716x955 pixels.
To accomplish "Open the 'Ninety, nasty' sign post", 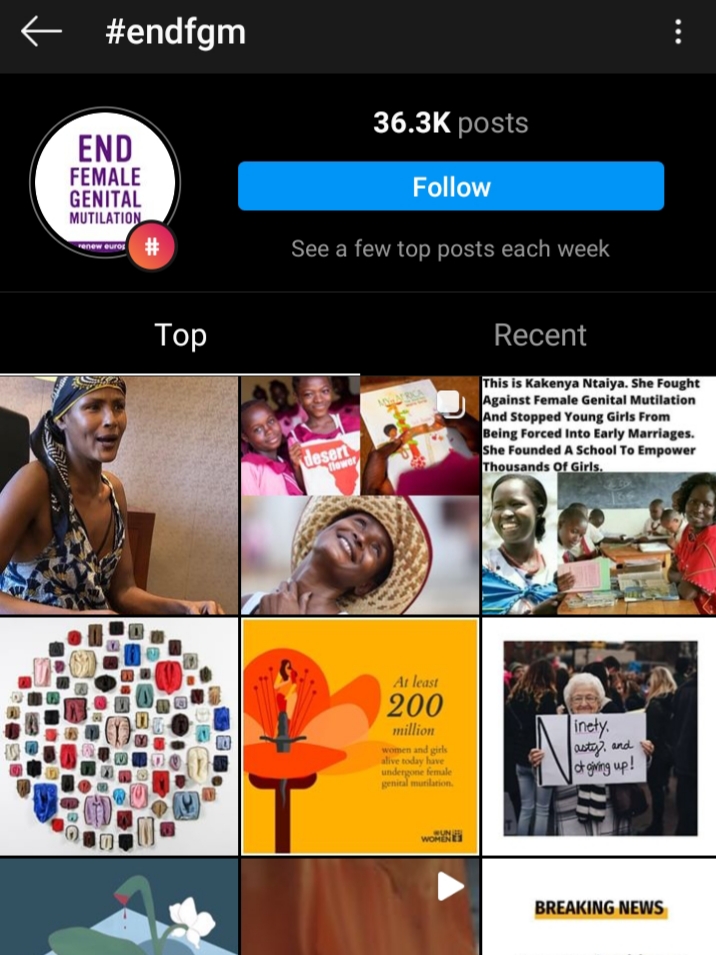I will (x=598, y=736).
